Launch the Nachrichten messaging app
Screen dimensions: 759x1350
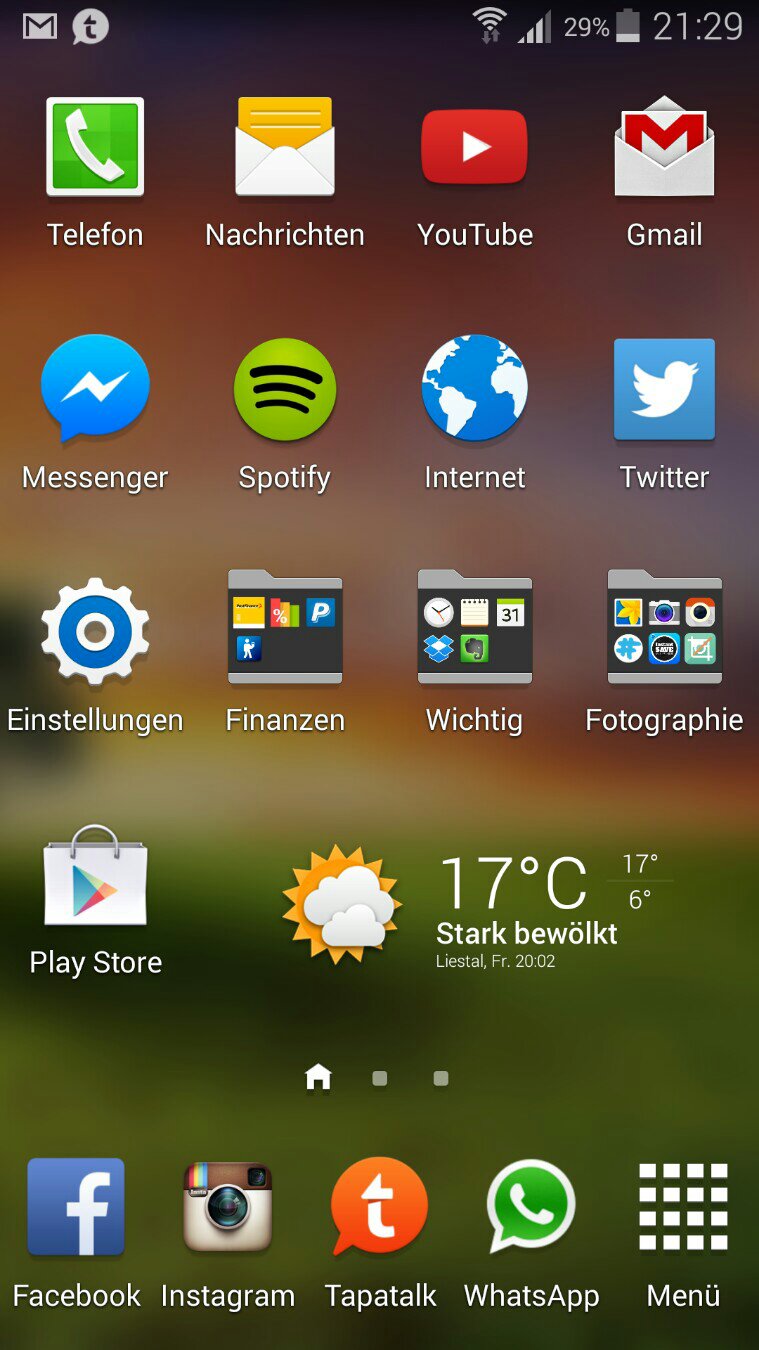pyautogui.click(x=285, y=148)
